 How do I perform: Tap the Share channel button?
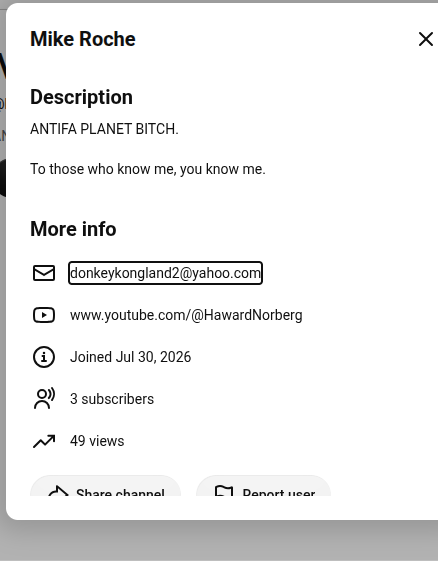point(106,486)
